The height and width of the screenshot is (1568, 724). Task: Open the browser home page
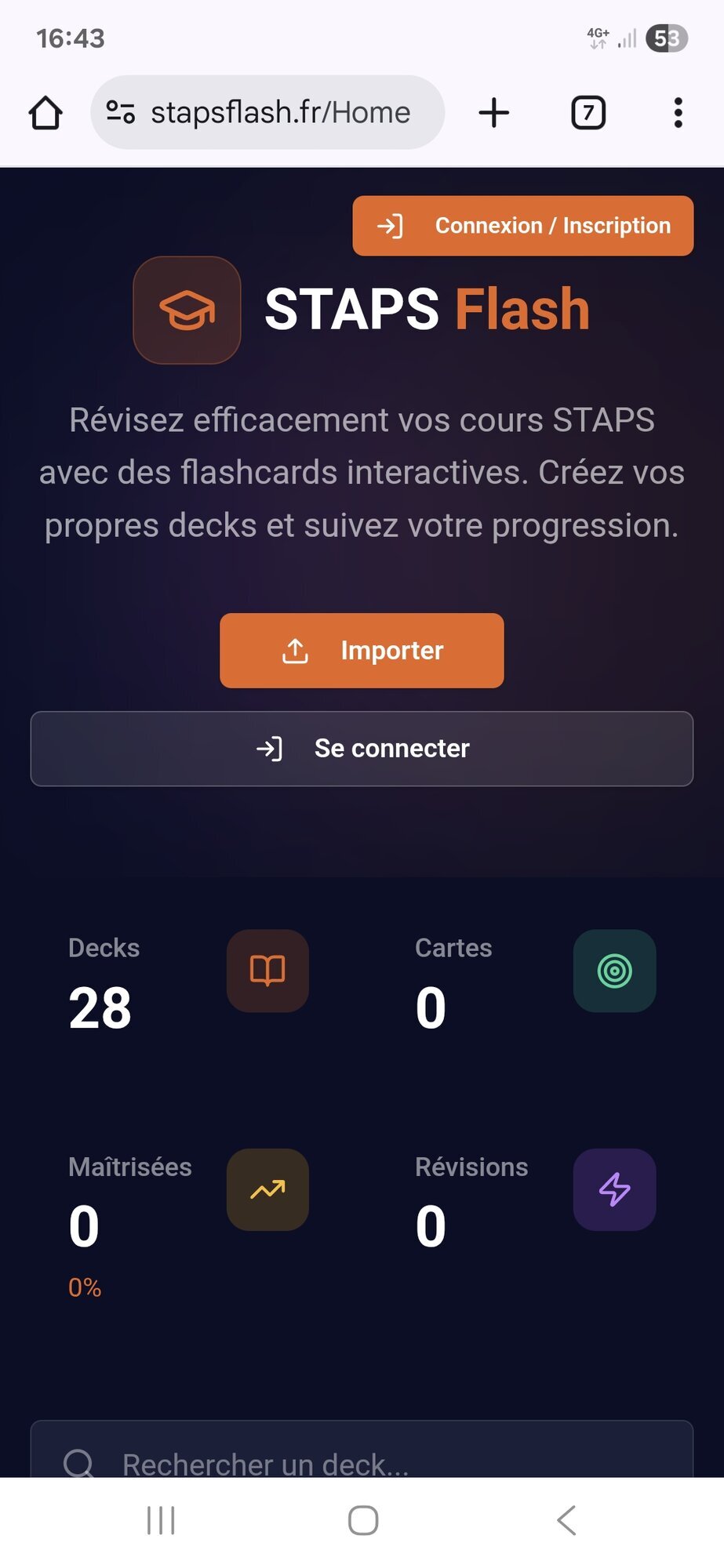point(45,113)
